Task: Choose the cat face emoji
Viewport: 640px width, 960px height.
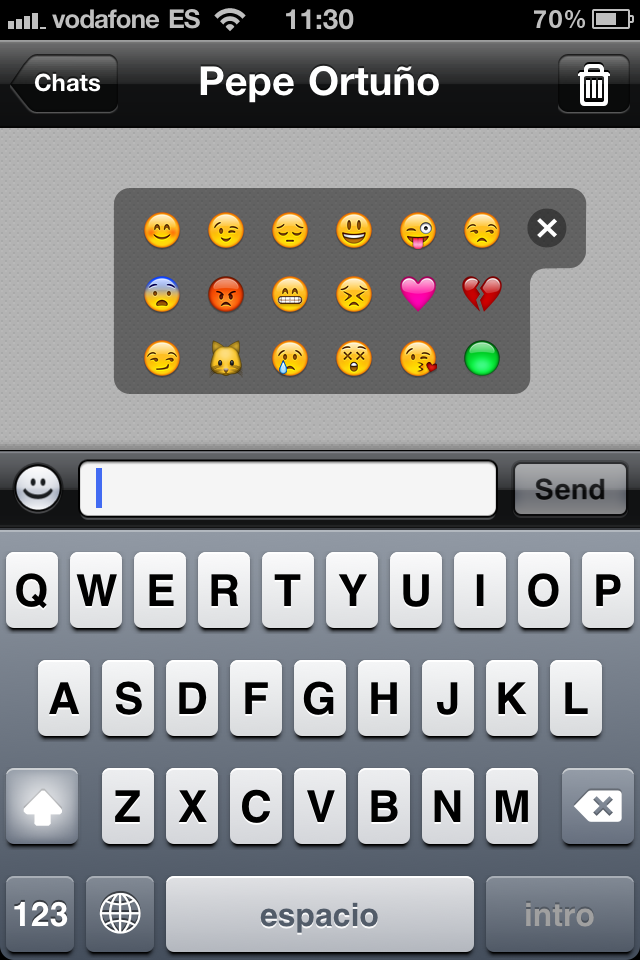Action: click(x=225, y=359)
